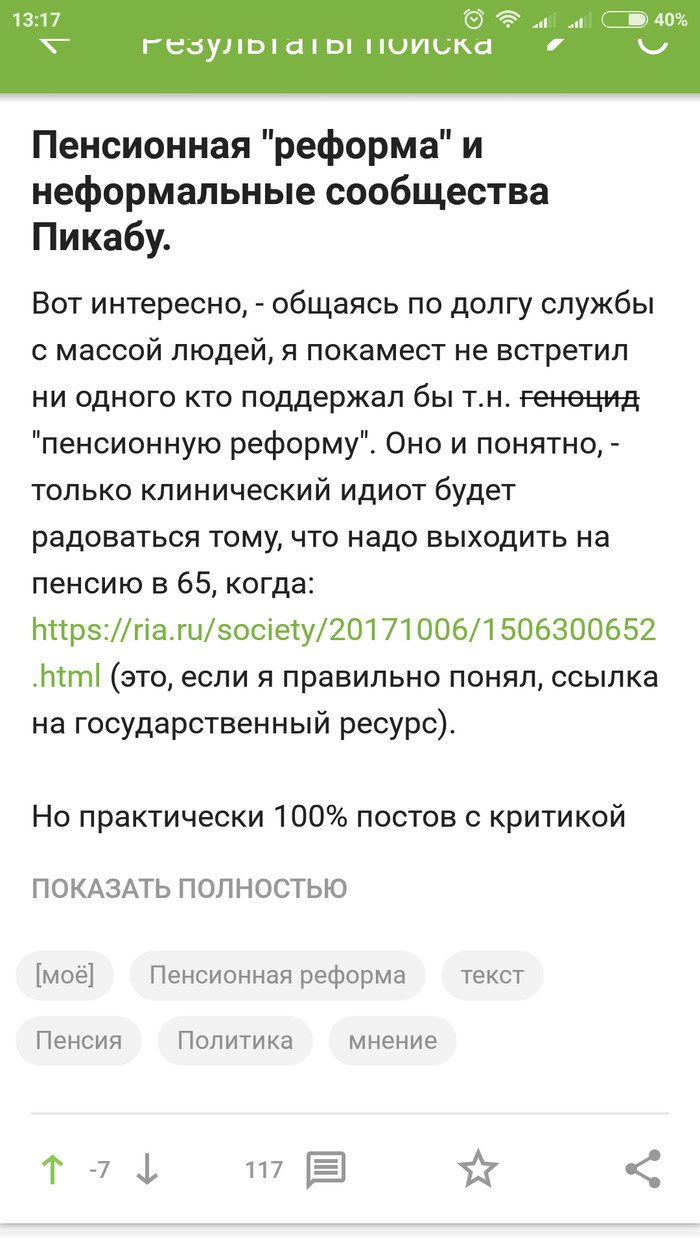Image resolution: width=700 pixels, height=1244 pixels.
Task: Browse posts tagged Пенсия
Action: pos(79,1041)
